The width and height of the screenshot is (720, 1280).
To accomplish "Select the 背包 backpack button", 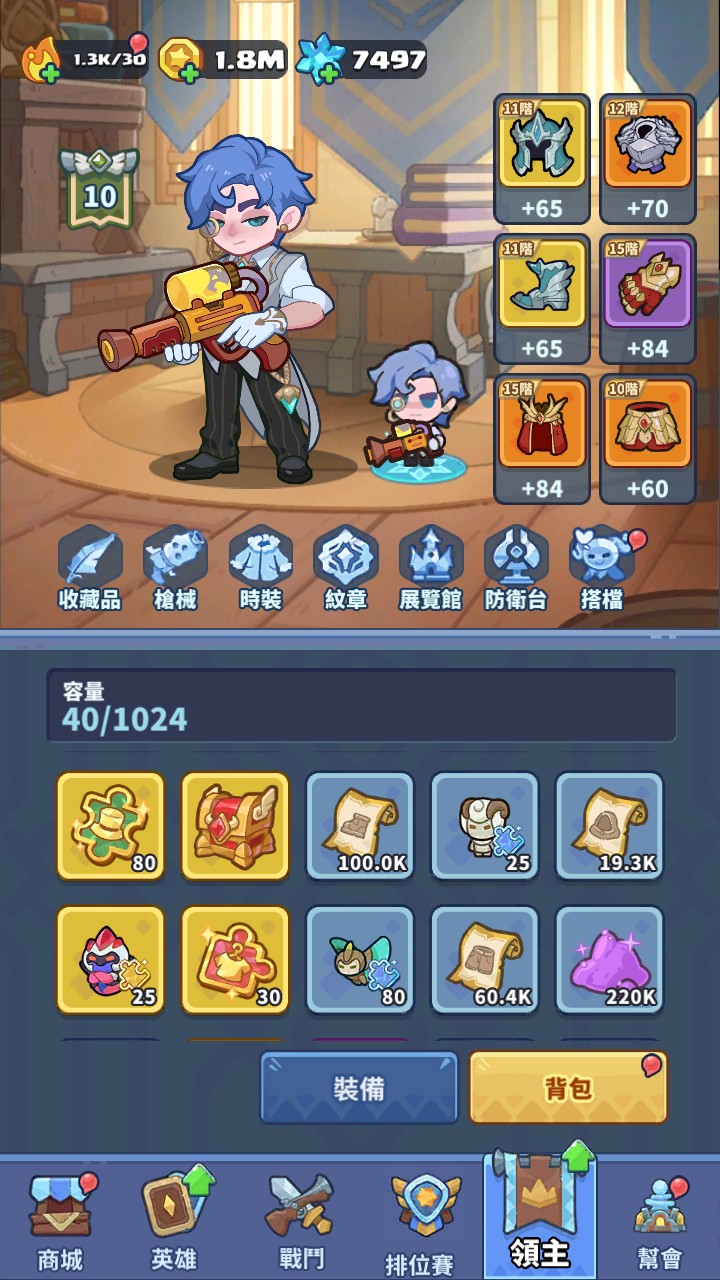I will (x=568, y=1088).
